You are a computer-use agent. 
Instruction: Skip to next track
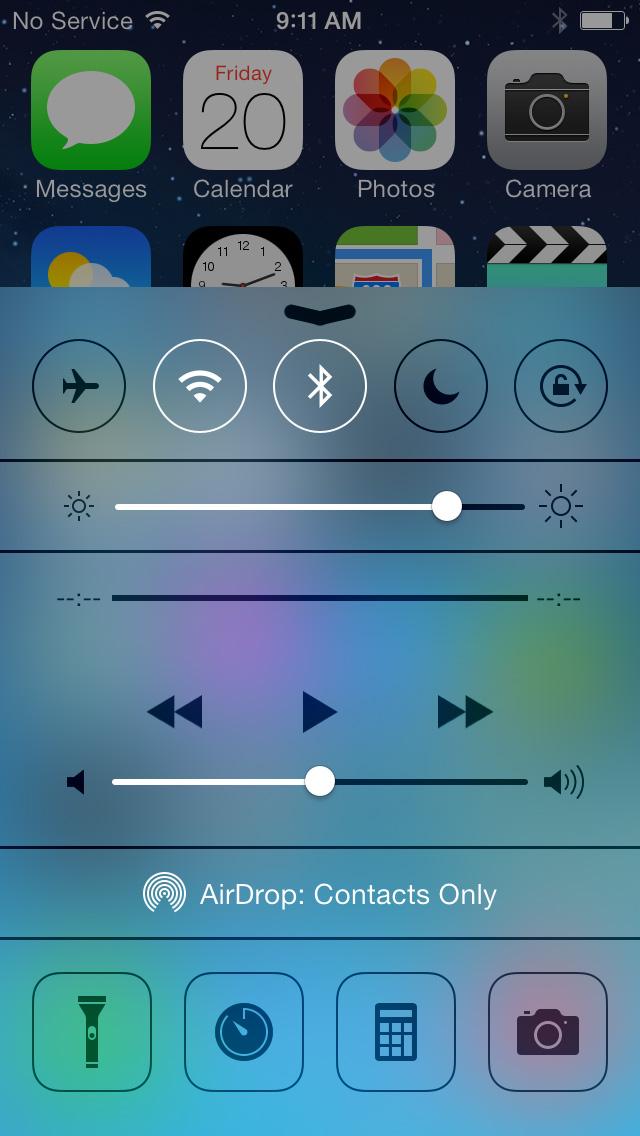(465, 712)
